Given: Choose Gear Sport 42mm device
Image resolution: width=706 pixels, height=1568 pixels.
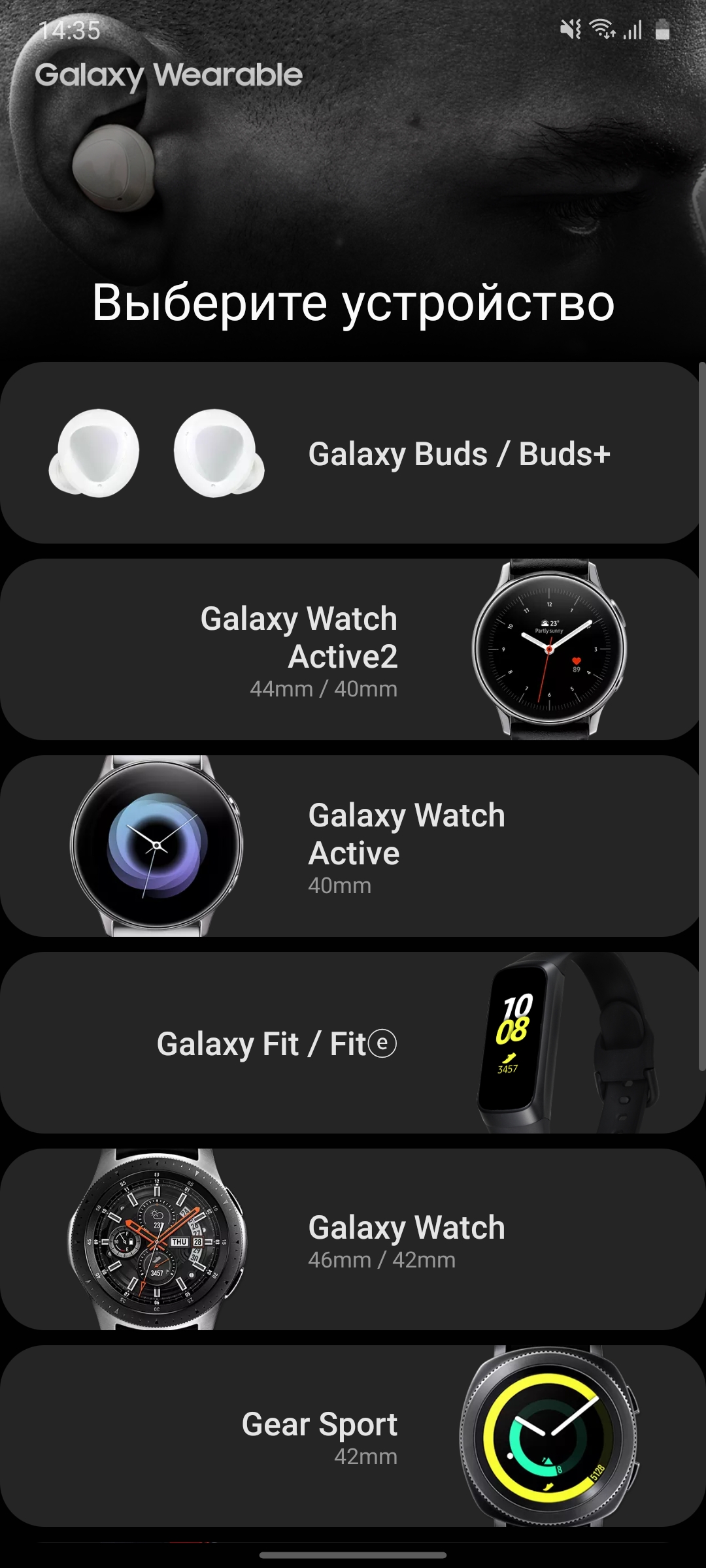Looking at the screenshot, I should [x=353, y=1436].
